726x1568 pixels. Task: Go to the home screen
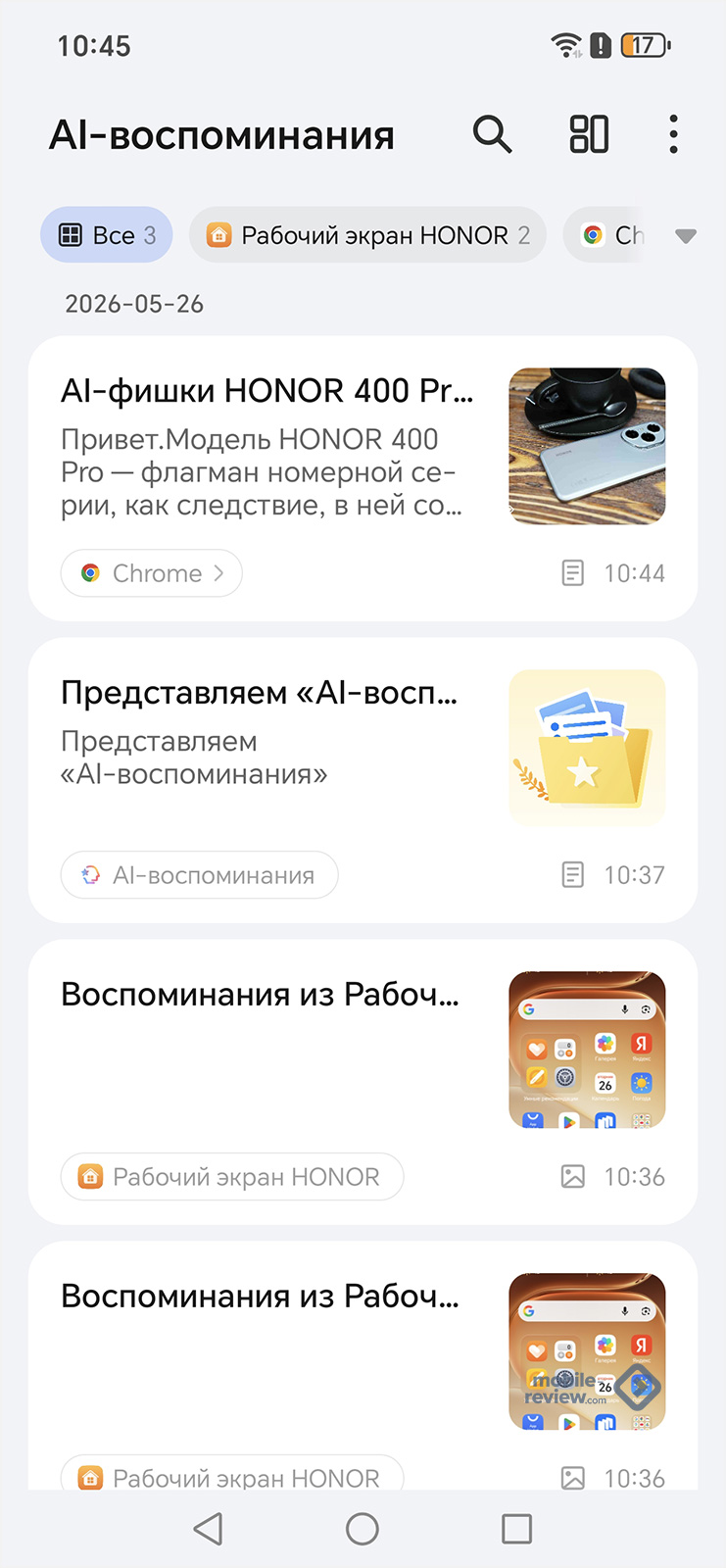click(x=363, y=1529)
